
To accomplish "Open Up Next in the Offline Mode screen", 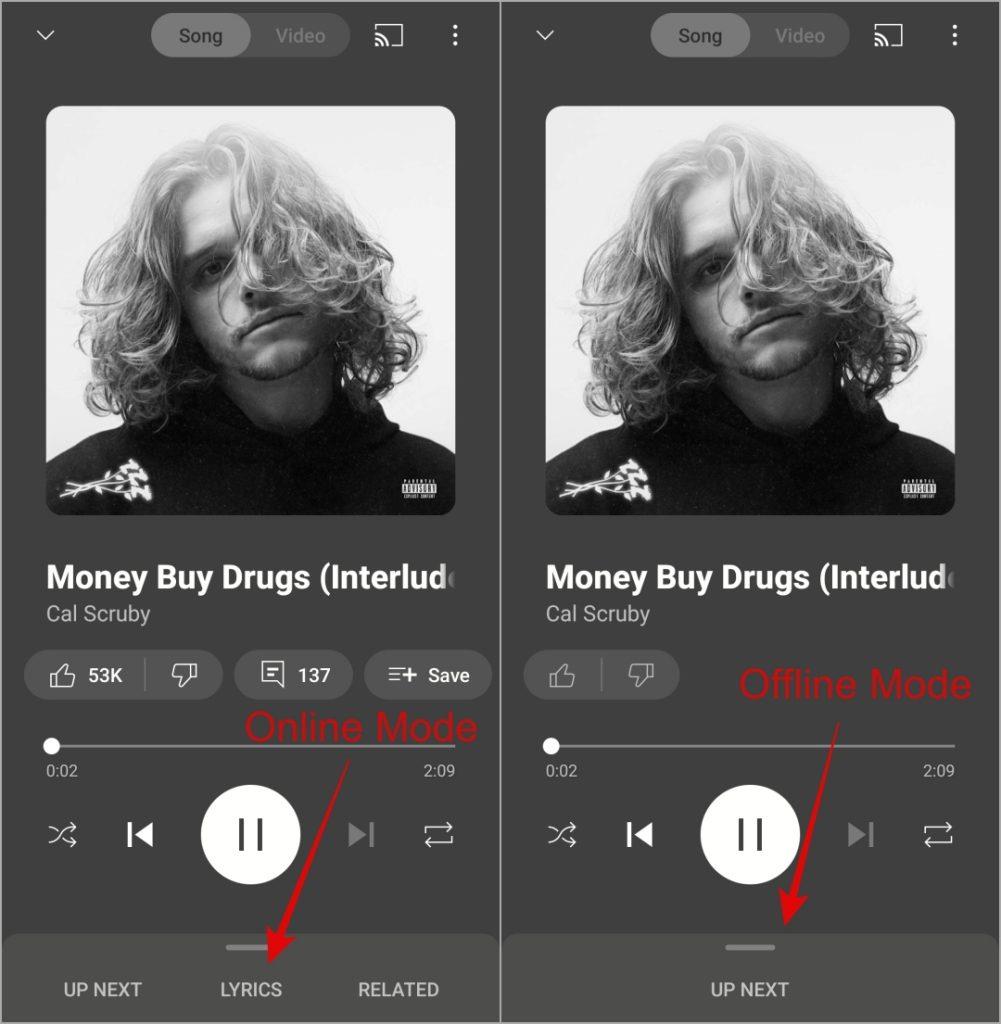I will point(750,989).
